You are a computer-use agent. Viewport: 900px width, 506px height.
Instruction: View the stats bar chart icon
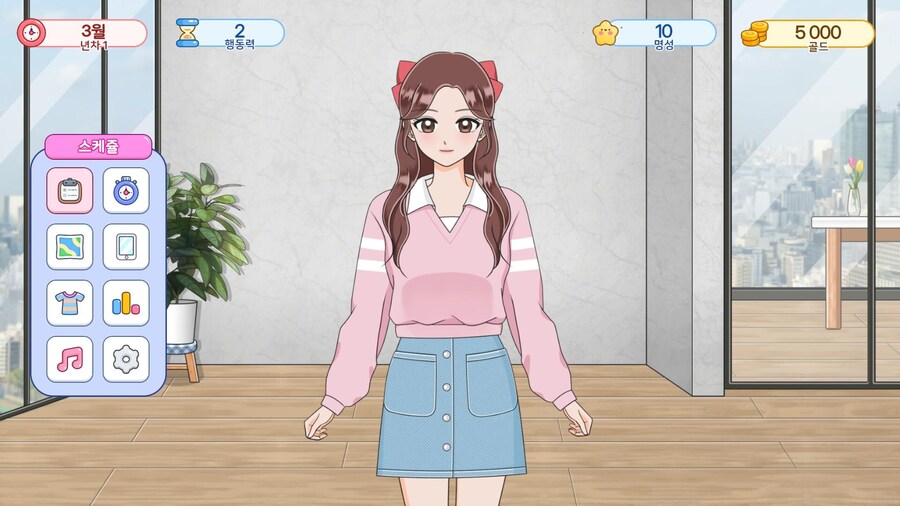pos(126,302)
